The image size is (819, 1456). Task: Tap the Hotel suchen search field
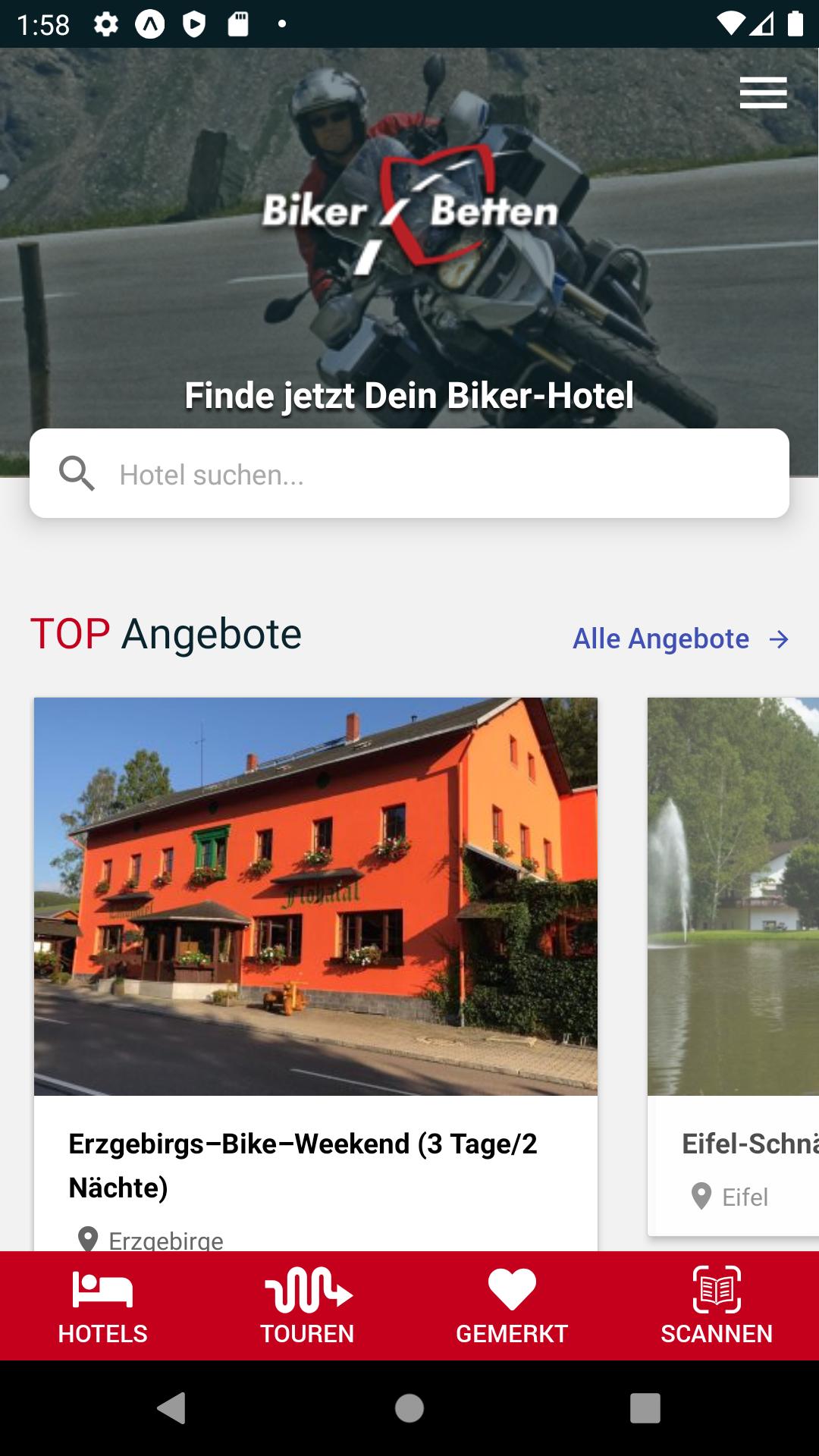point(409,474)
